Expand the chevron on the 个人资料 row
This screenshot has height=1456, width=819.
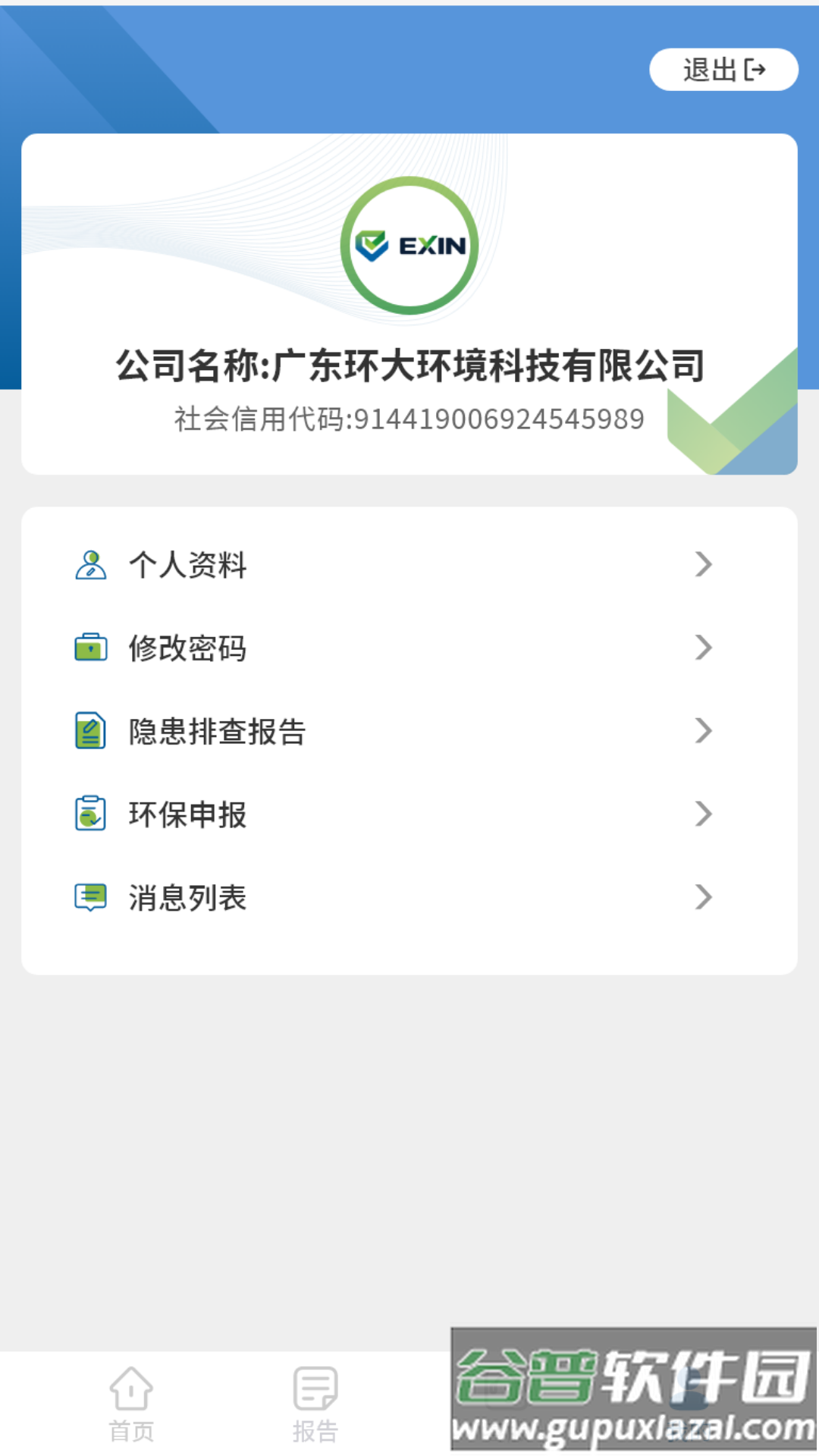[x=704, y=564]
